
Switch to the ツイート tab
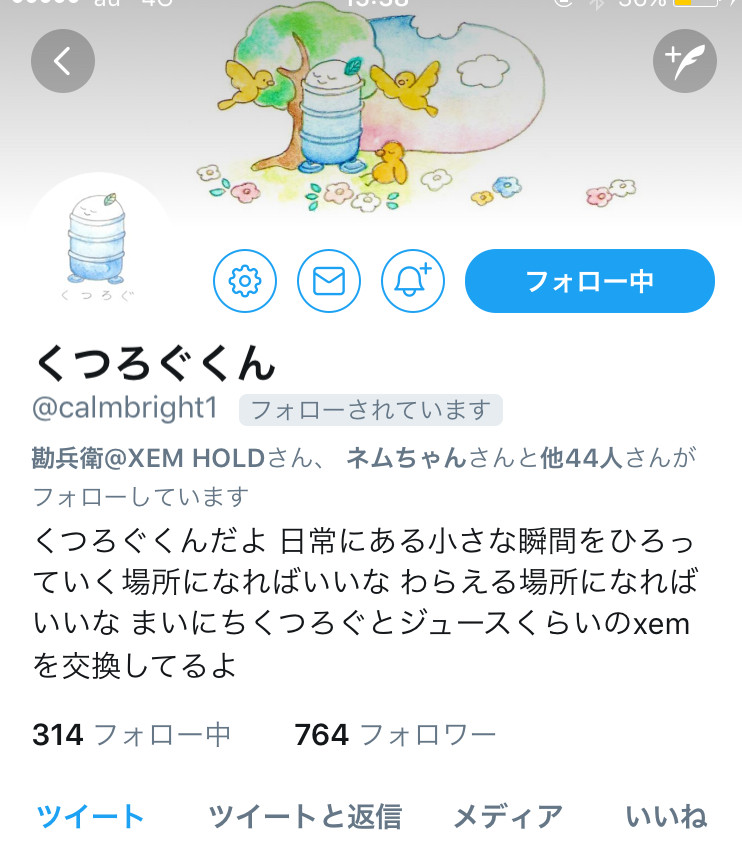click(x=90, y=817)
